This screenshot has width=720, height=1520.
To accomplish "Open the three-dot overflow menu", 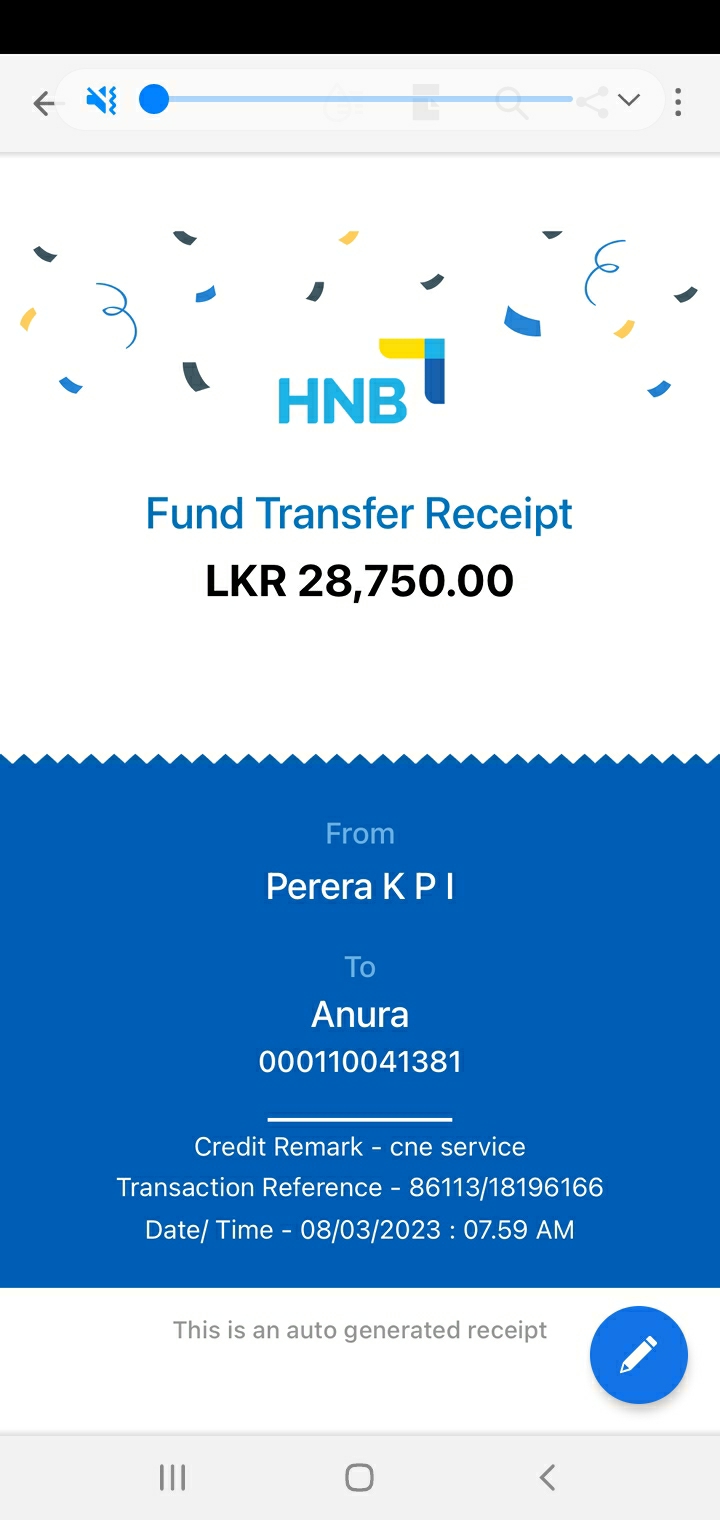I will [679, 102].
